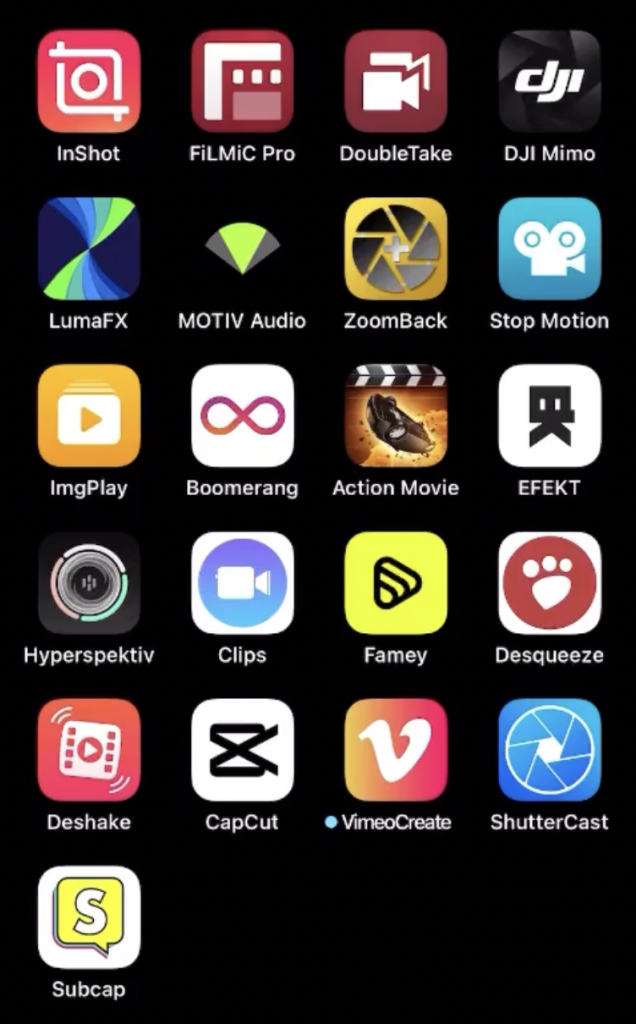636x1024 pixels.
Task: Launch Subcap app
Action: pyautogui.click(x=89, y=917)
